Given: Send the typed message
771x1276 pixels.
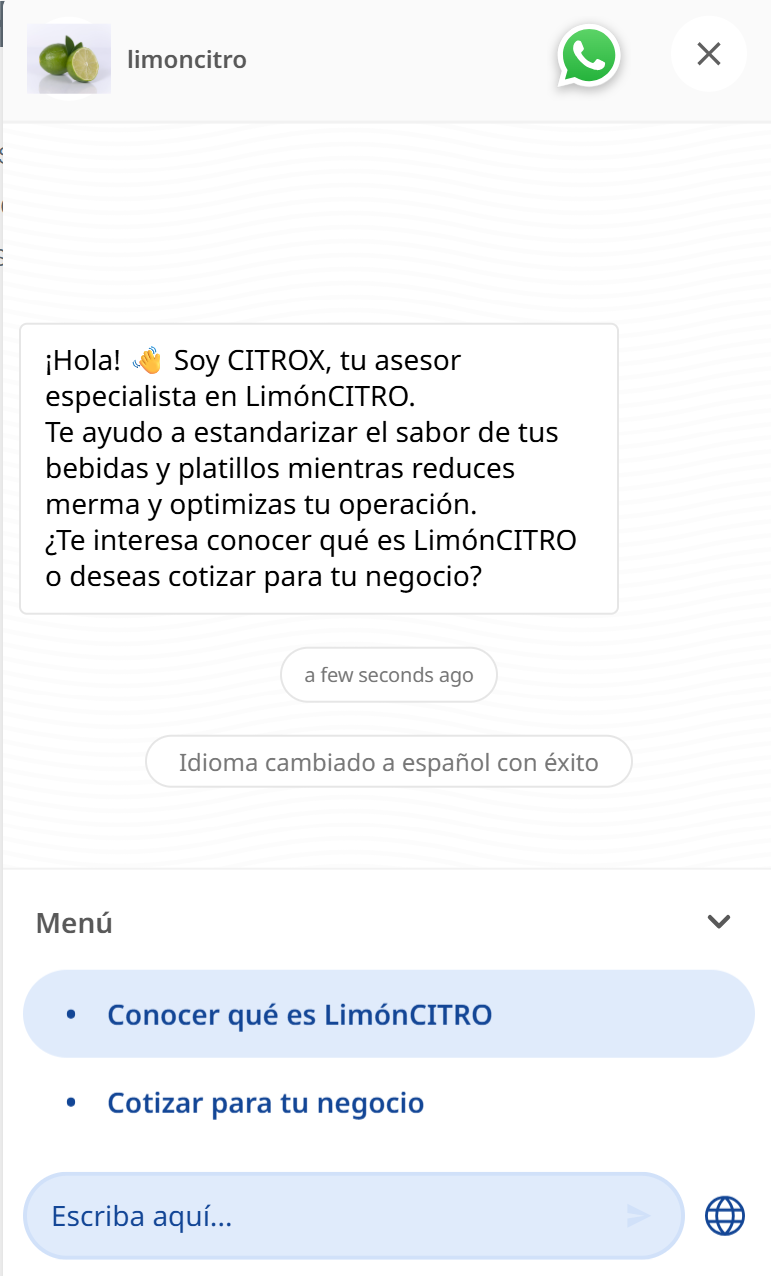Looking at the screenshot, I should tap(638, 1216).
